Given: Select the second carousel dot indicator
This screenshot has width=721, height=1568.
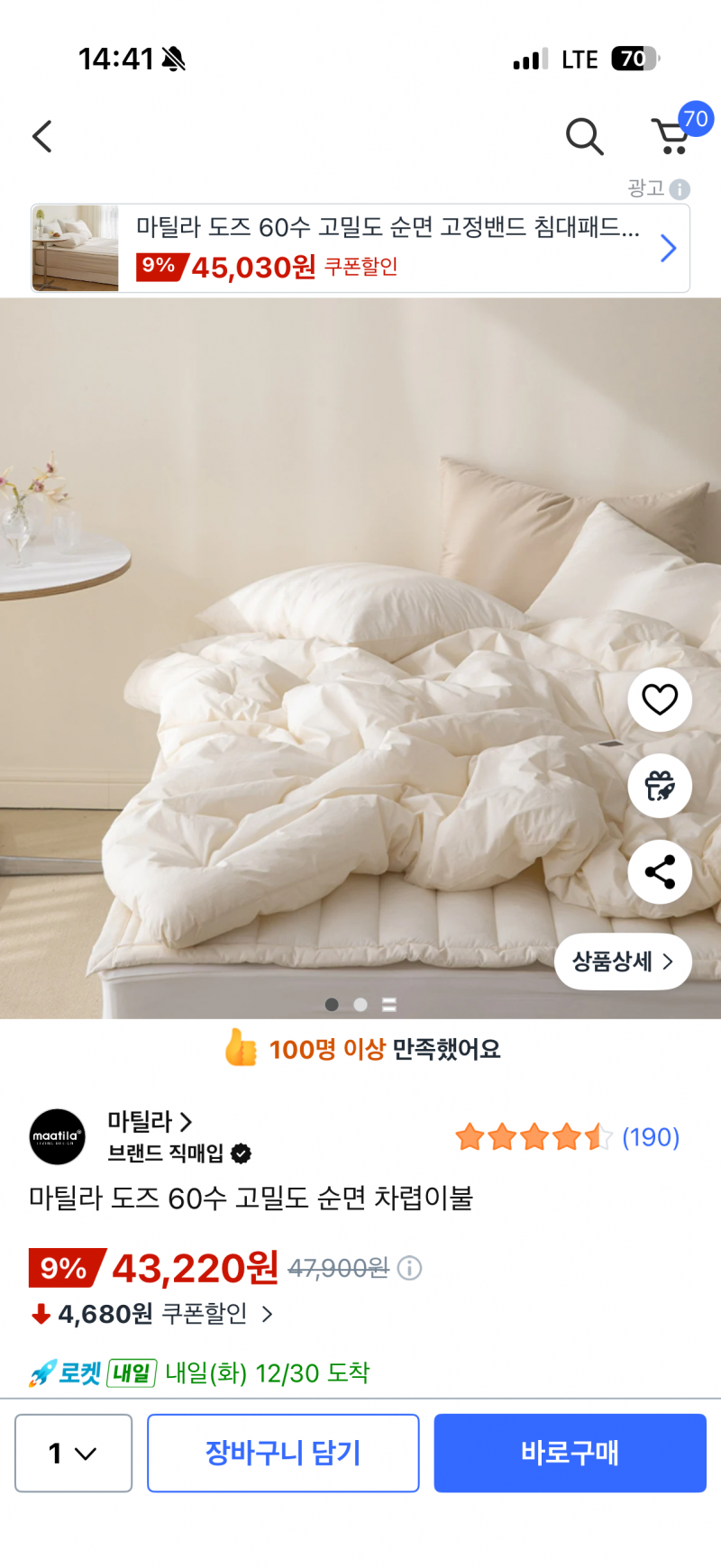Looking at the screenshot, I should [x=360, y=1005].
